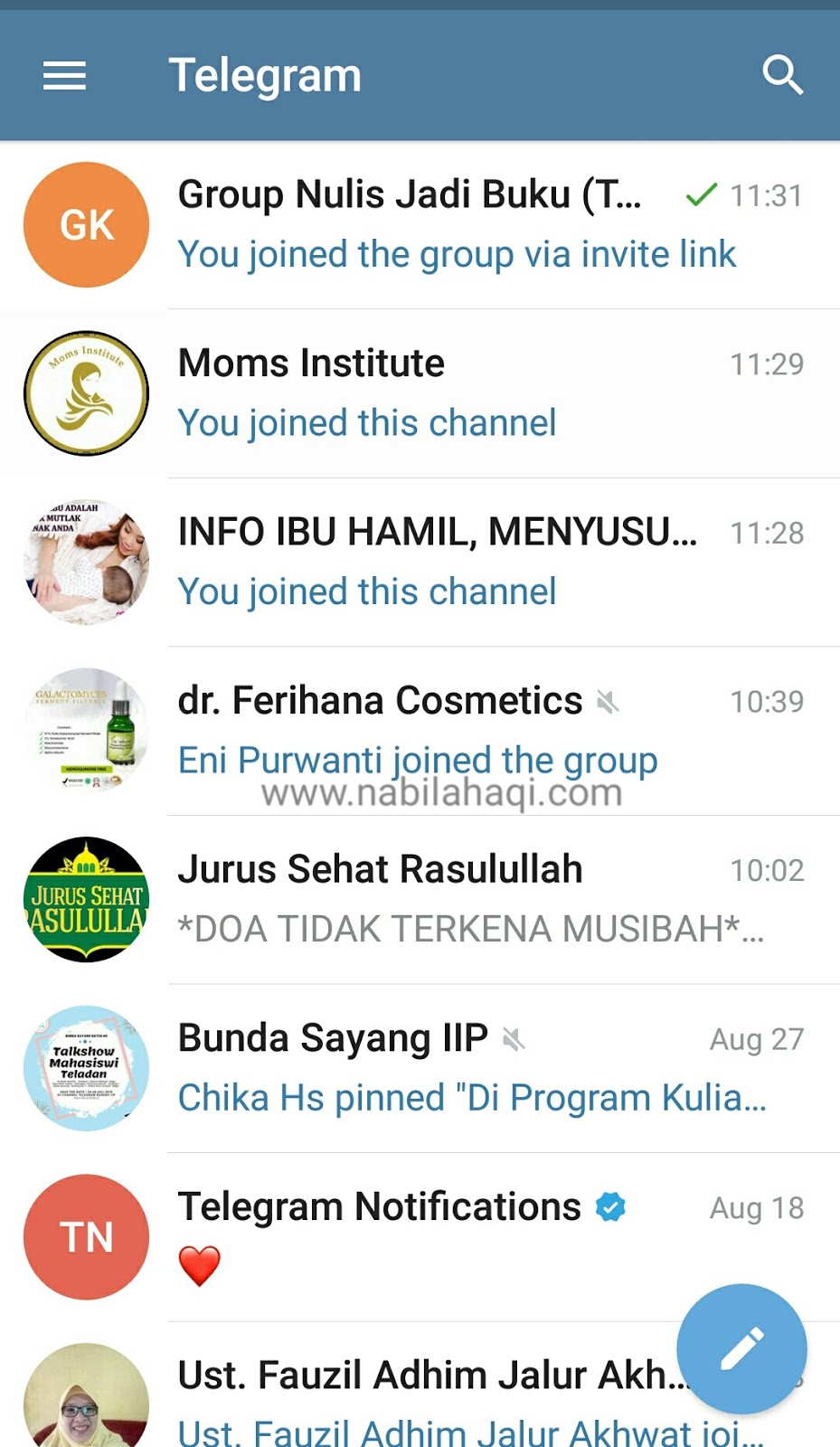Viewport: 840px width, 1447px height.
Task: Tap the Moms Institute channel avatar
Action: 86,392
